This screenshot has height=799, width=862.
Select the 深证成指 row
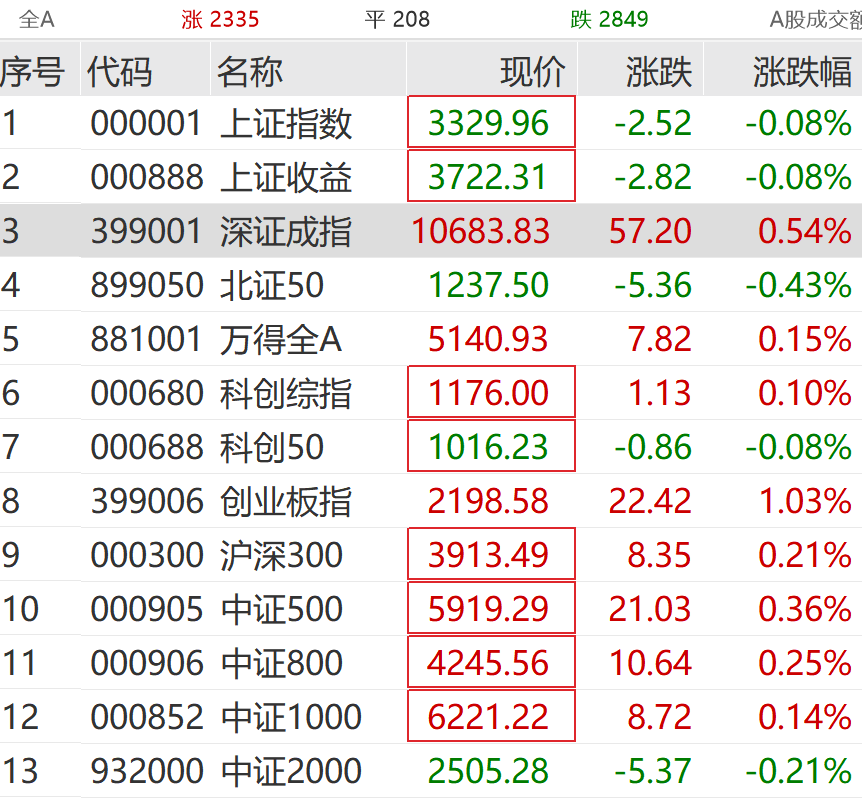click(x=286, y=231)
